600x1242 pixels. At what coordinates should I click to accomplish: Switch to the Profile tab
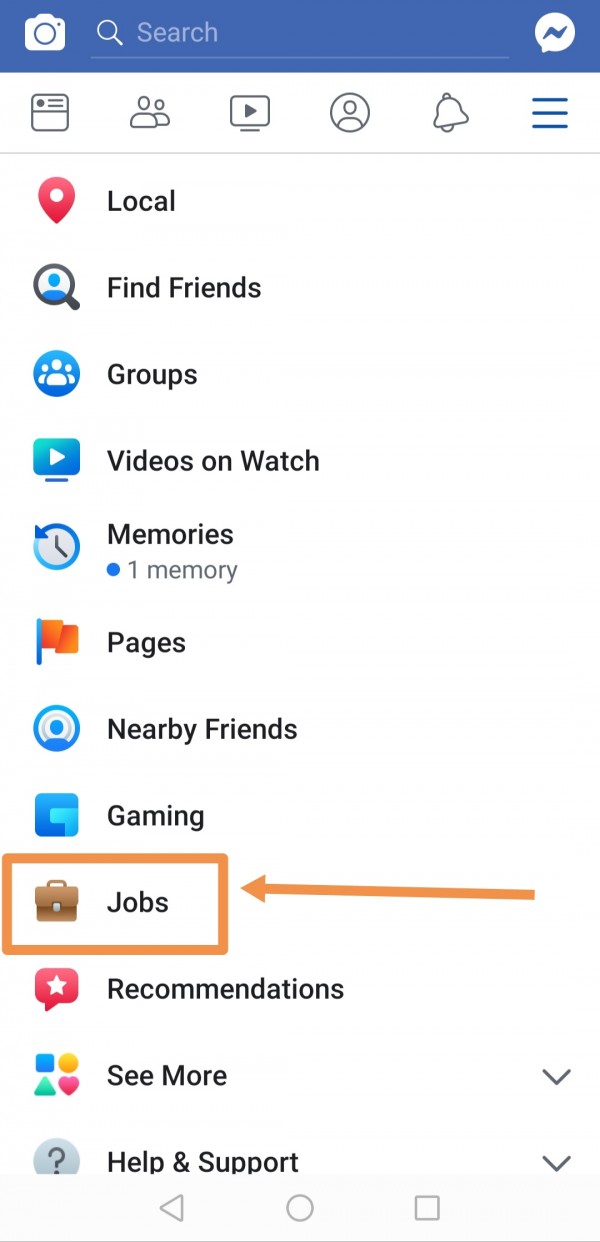tap(350, 113)
